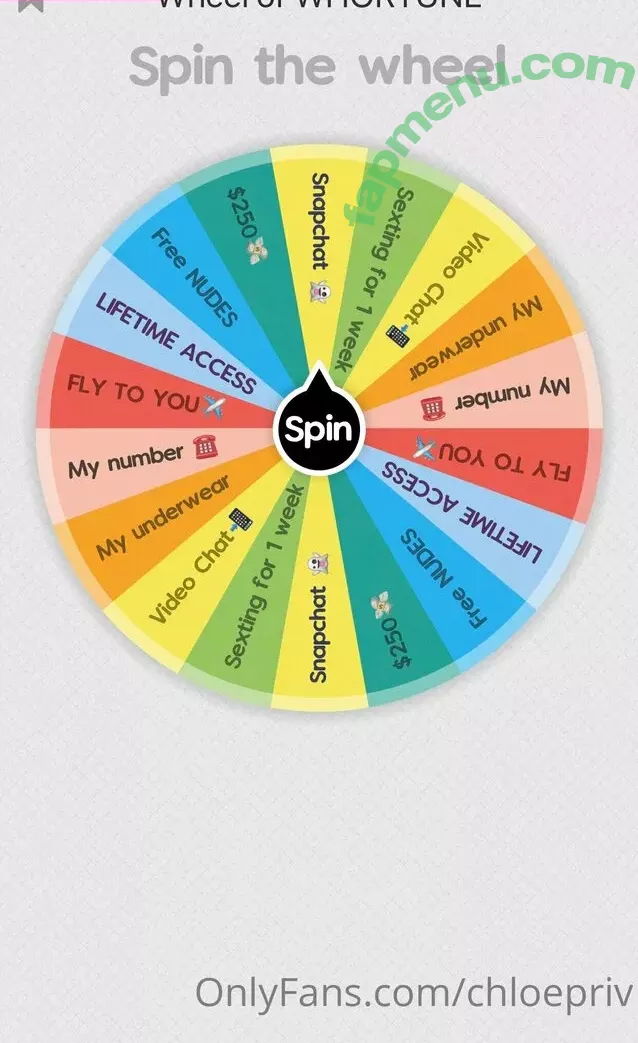Screen dimensions: 638x1043
Task: Tap the Spin button at the wheel center
Action: pyautogui.click(x=318, y=430)
